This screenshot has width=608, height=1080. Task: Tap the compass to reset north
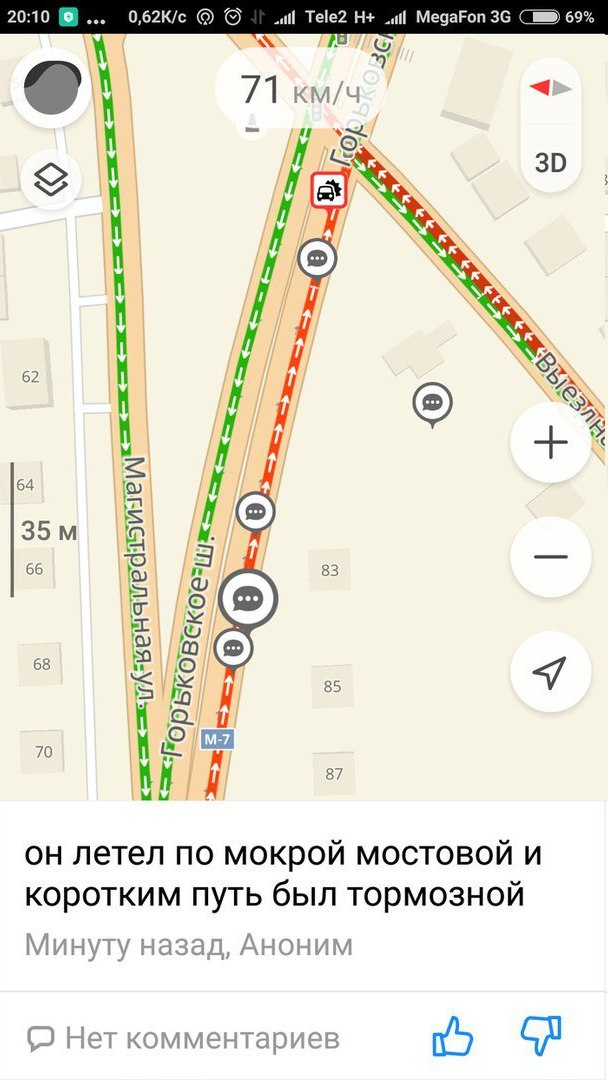pos(551,88)
